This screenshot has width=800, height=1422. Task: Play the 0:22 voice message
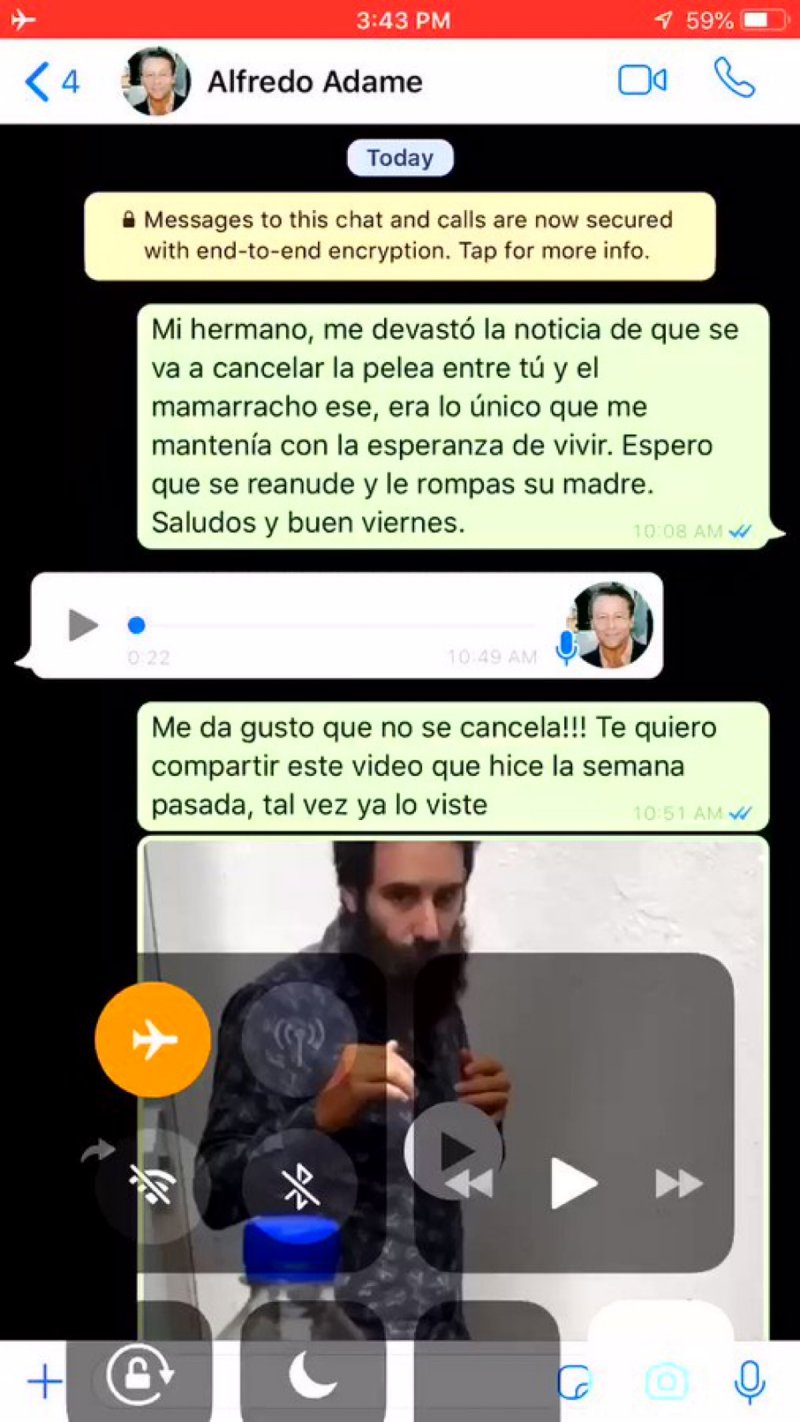pyautogui.click(x=83, y=625)
